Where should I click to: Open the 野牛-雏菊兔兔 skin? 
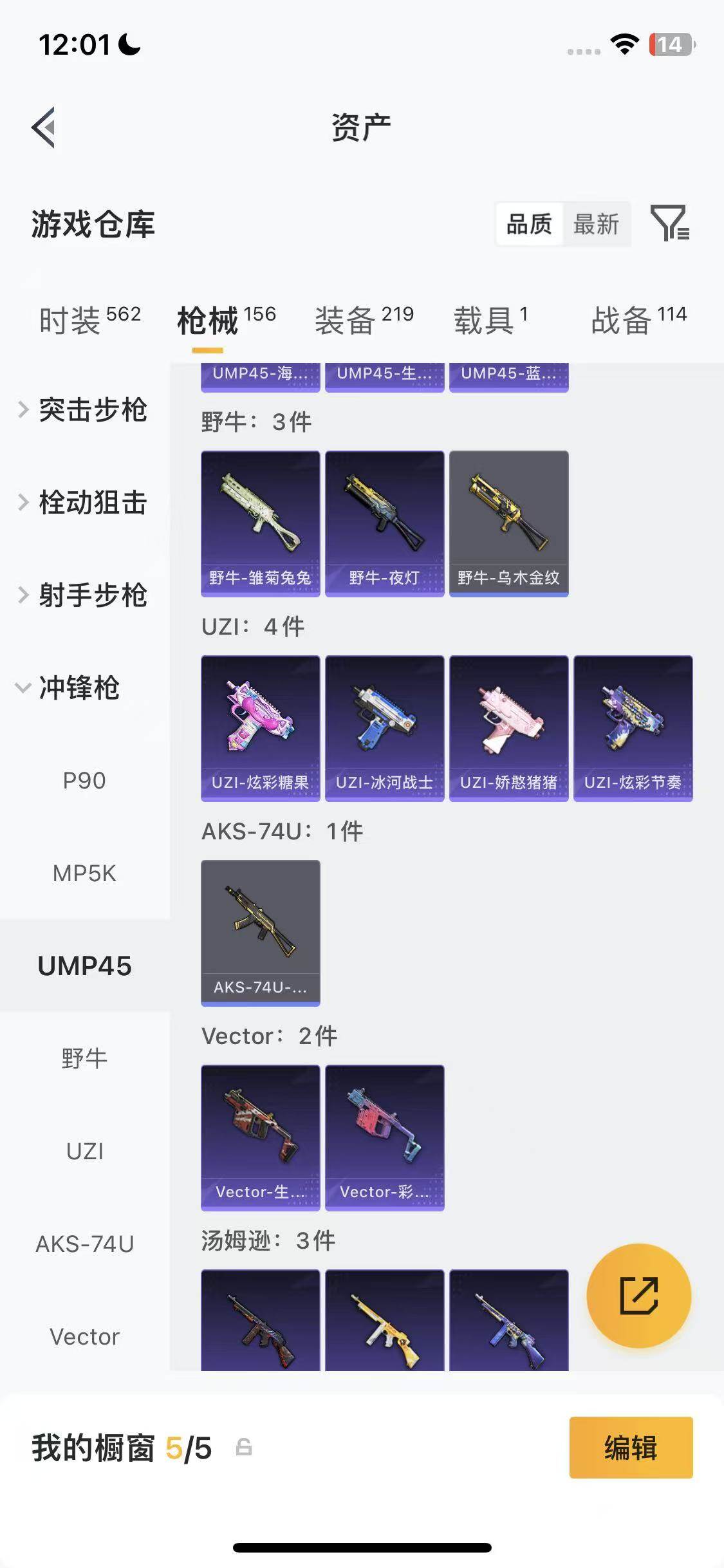260,523
